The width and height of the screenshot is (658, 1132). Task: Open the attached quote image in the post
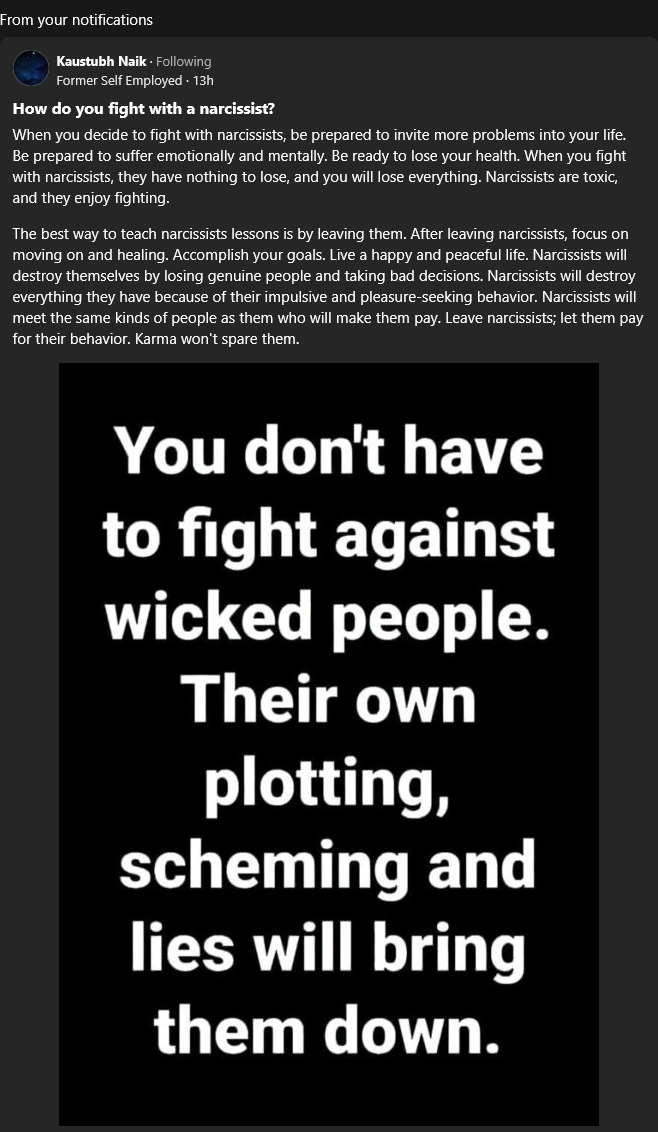(x=329, y=744)
